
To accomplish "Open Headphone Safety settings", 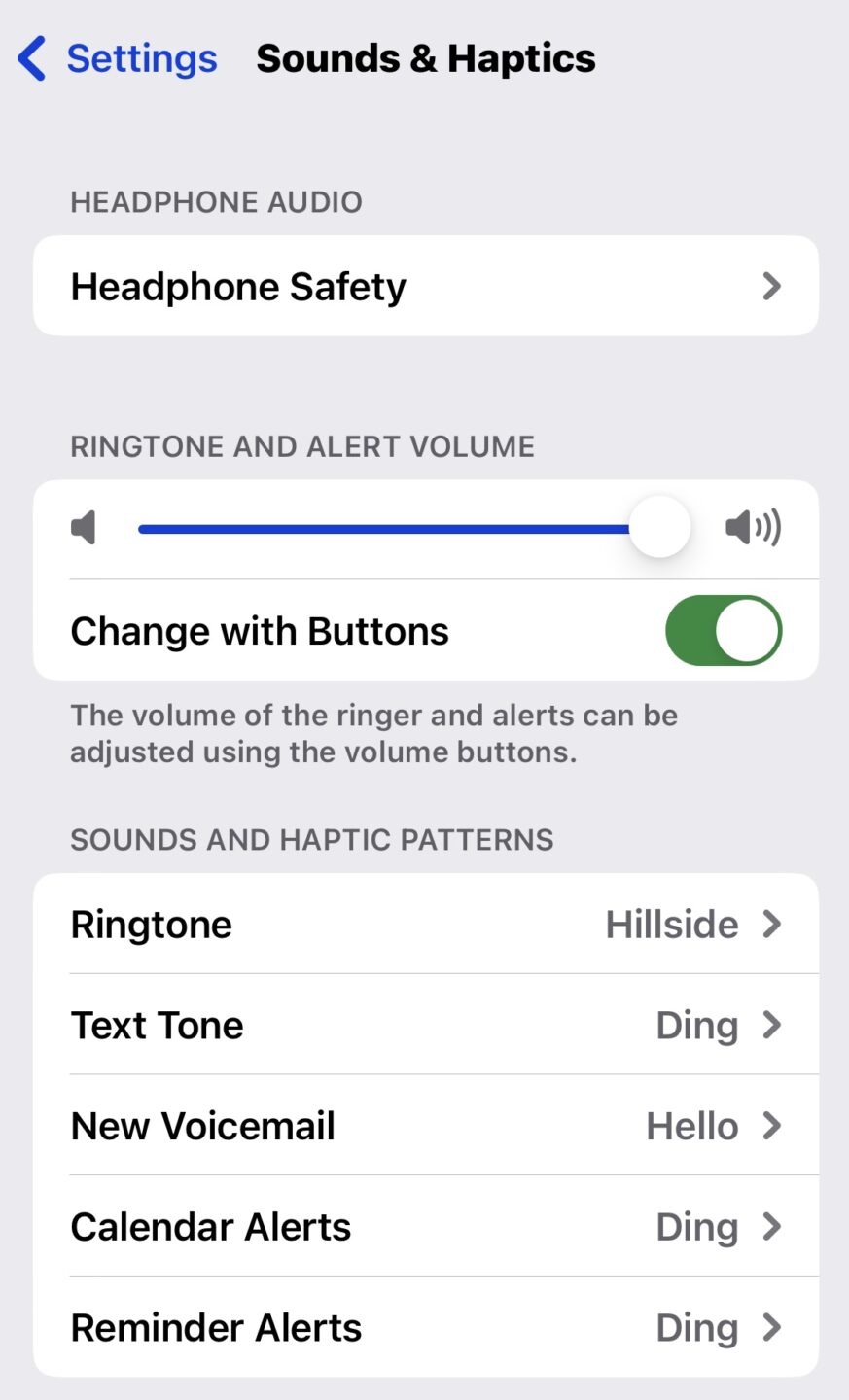I will (425, 287).
